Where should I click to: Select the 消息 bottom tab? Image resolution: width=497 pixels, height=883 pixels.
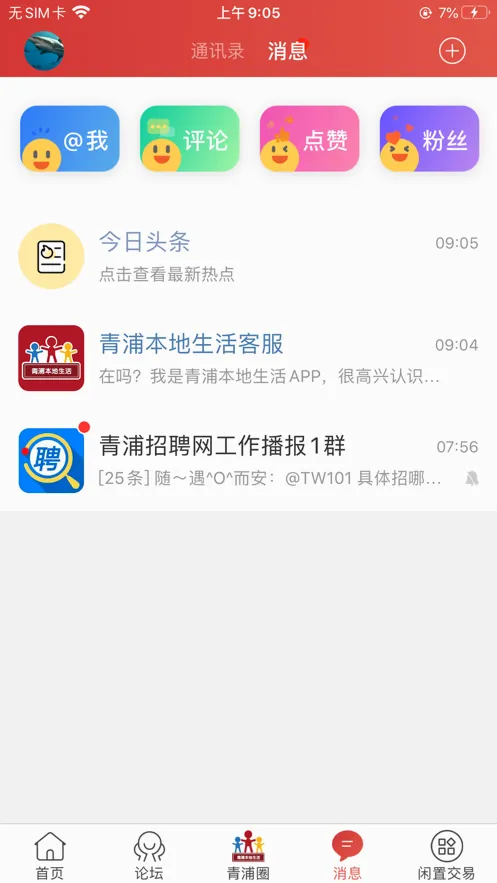coord(347,856)
